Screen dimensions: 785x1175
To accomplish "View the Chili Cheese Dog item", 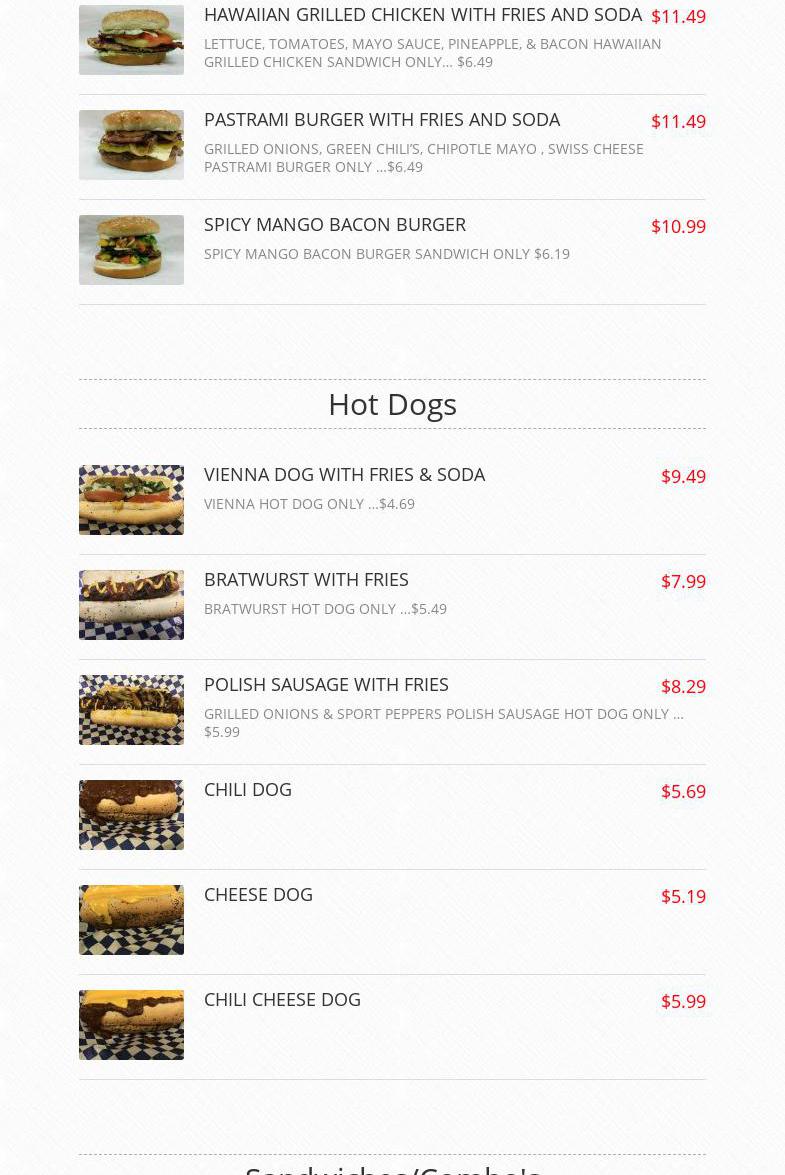I will tap(282, 1000).
